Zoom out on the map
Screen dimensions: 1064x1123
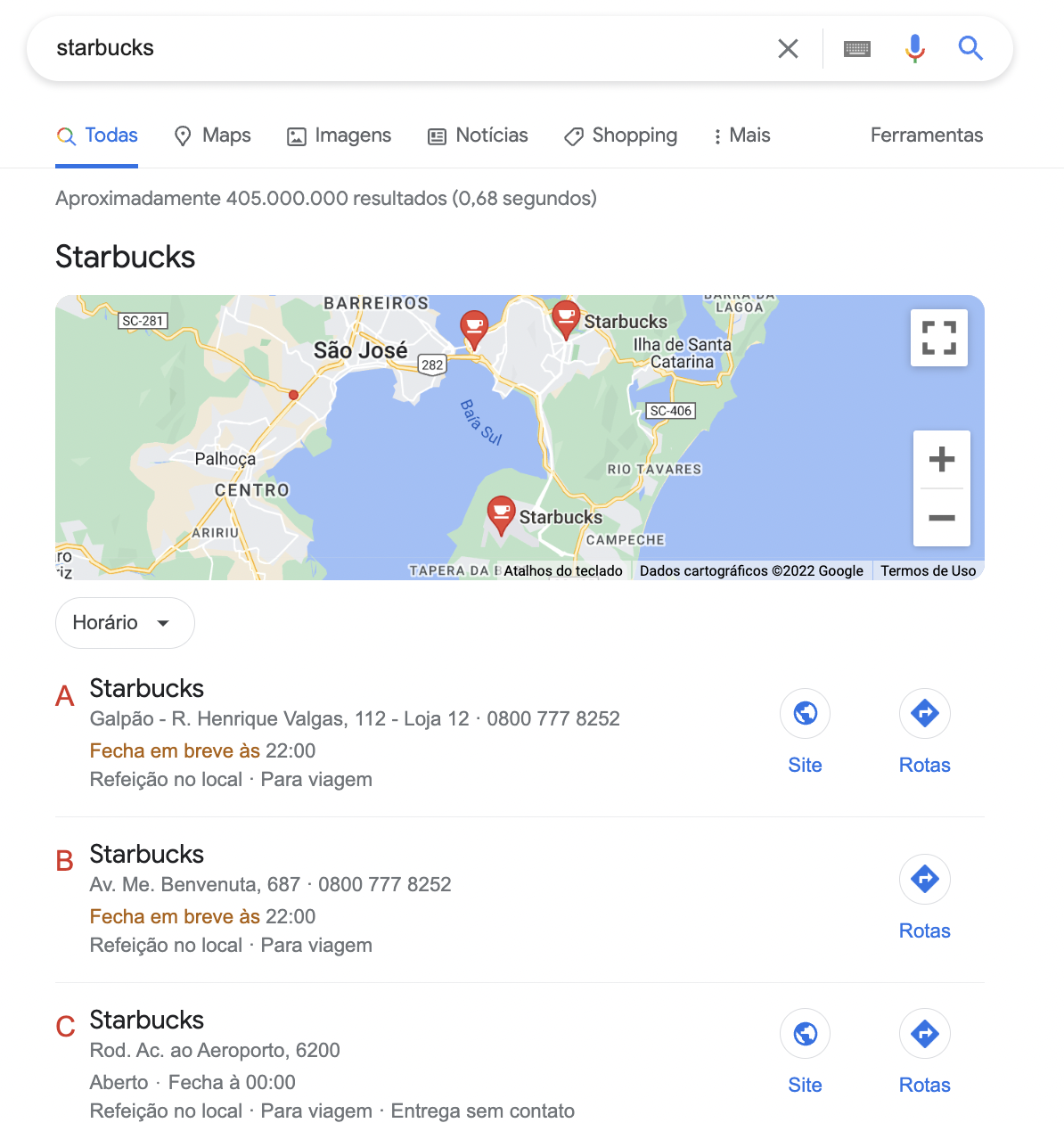click(941, 518)
